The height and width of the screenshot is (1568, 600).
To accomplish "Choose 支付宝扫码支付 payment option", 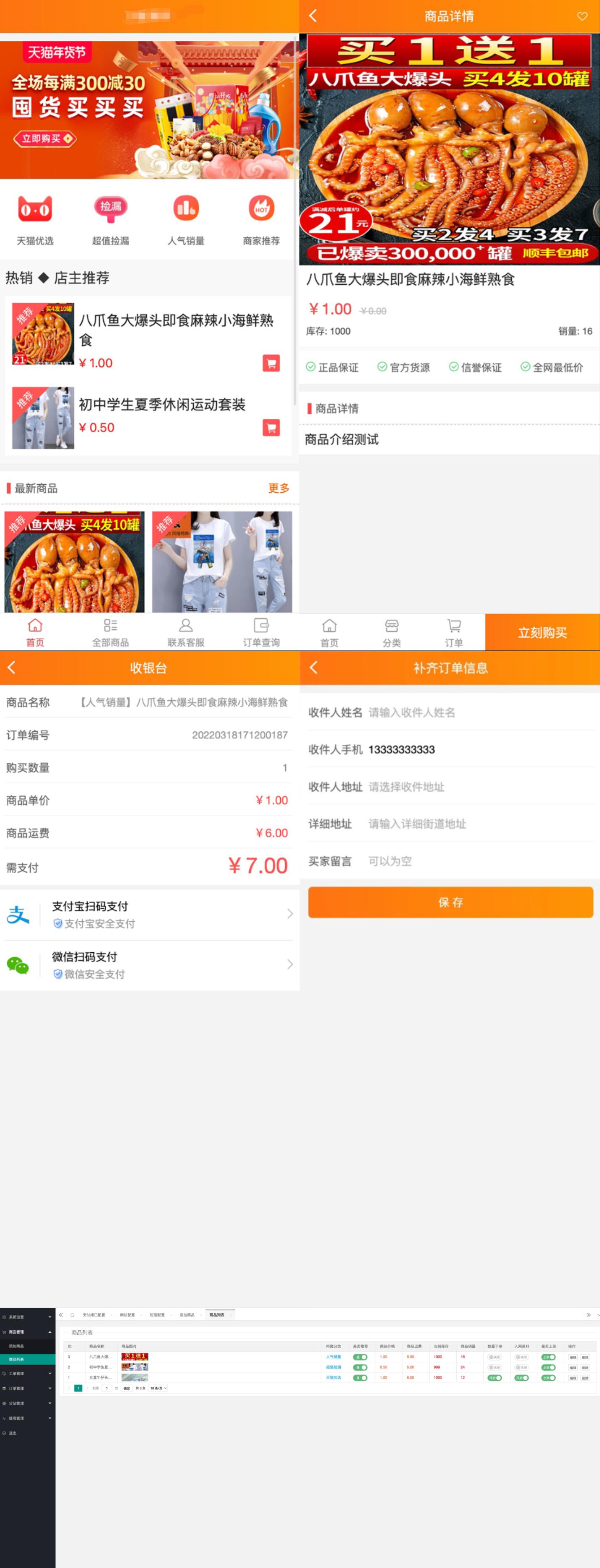I will coord(150,914).
